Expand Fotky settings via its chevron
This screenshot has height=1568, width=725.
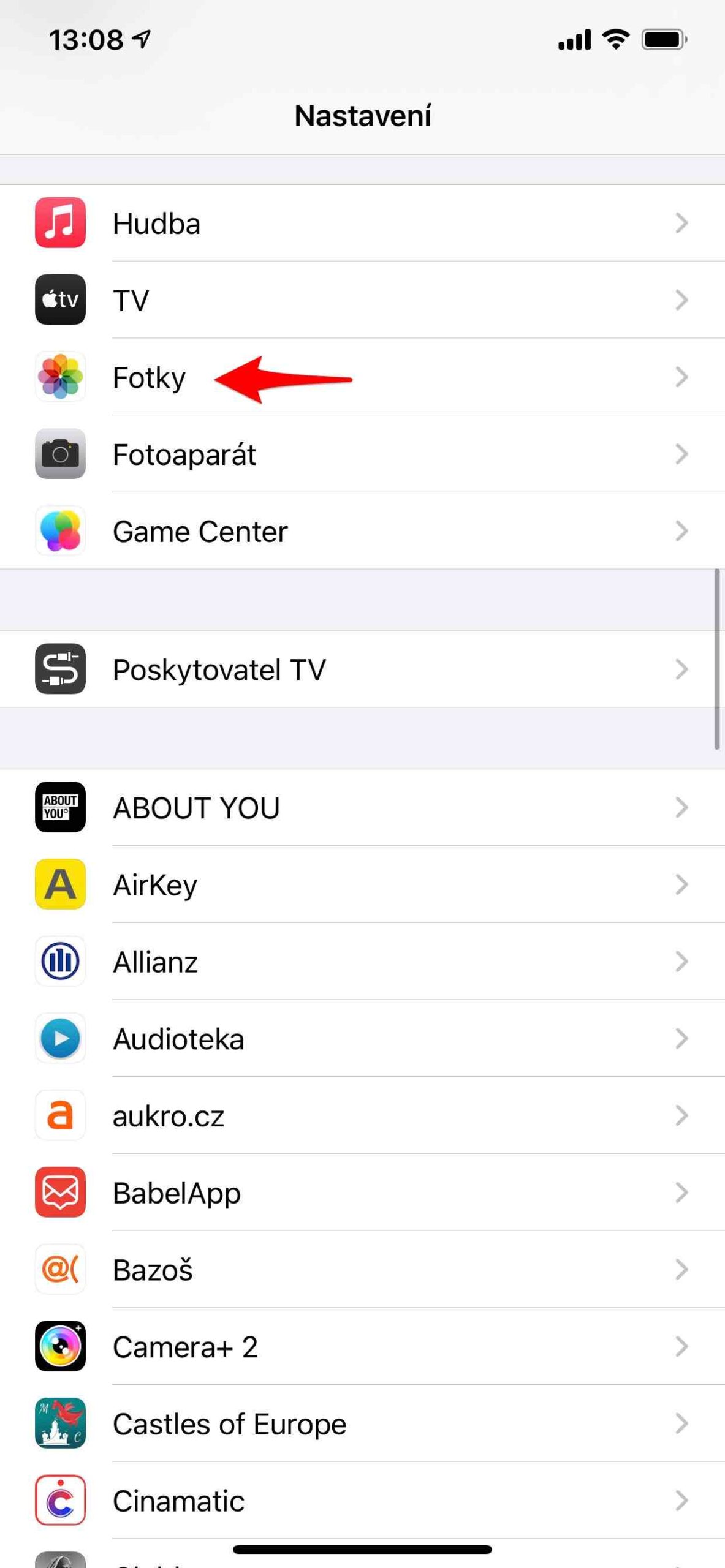click(x=681, y=377)
